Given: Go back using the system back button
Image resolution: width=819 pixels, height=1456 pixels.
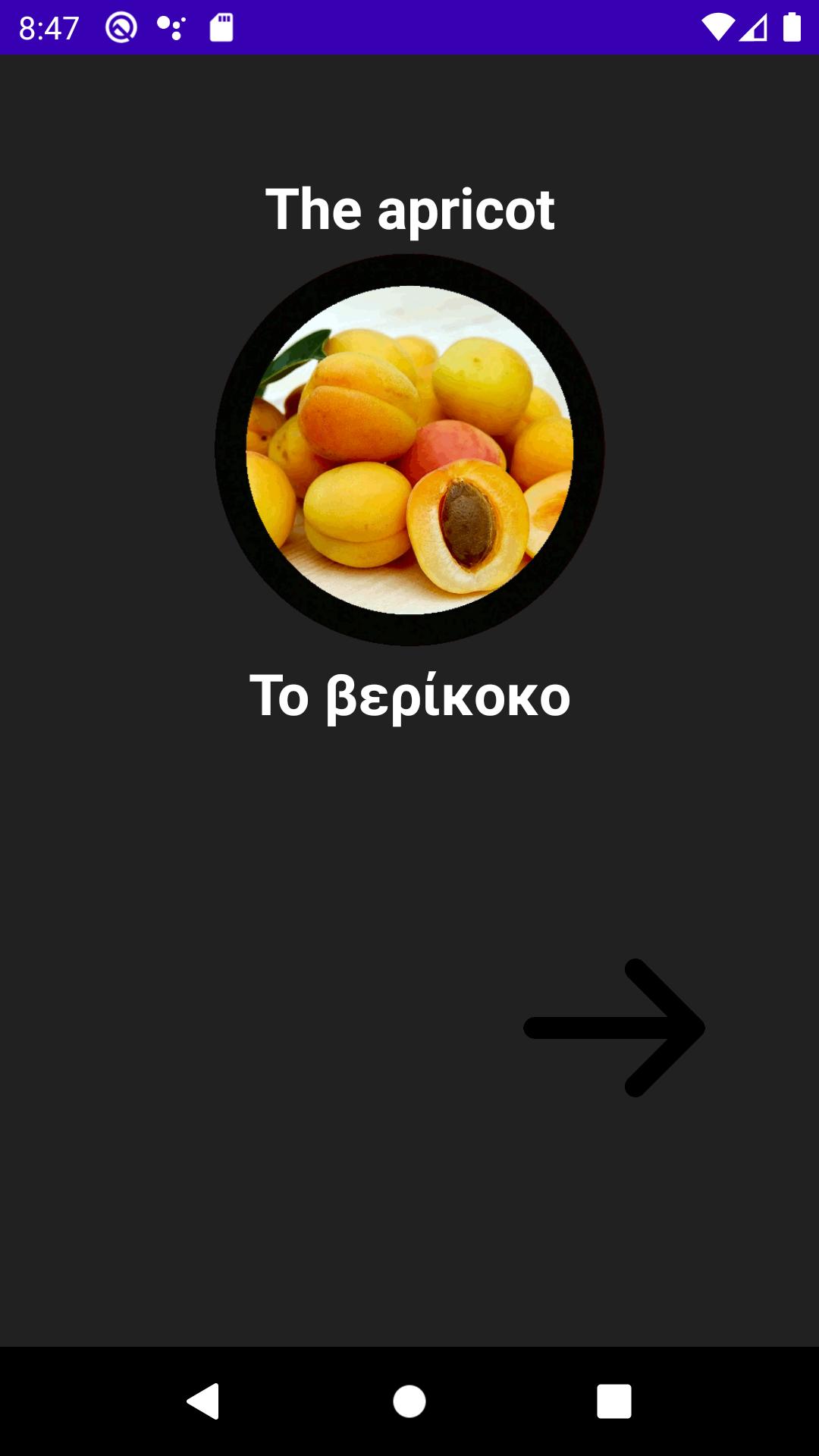Looking at the screenshot, I should coord(203,1401).
